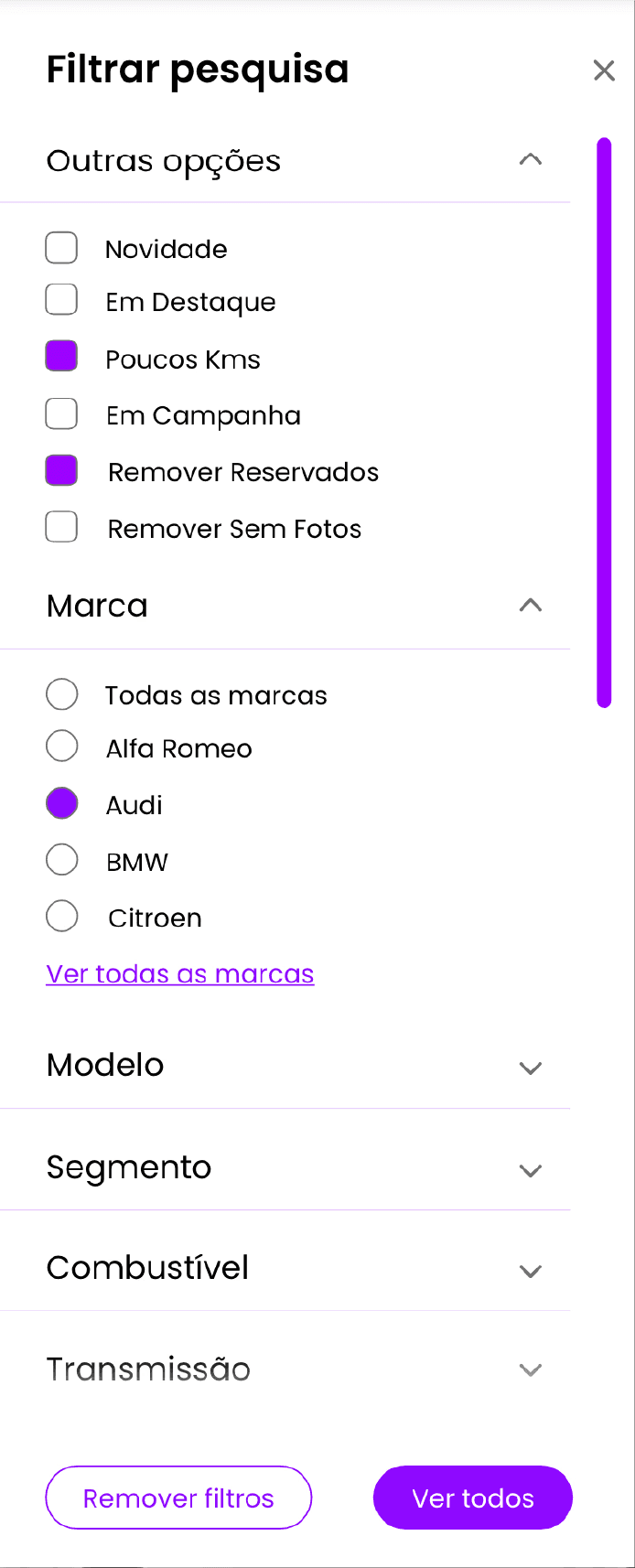Check the Novidade checkbox
635x1568 pixels.
click(61, 248)
